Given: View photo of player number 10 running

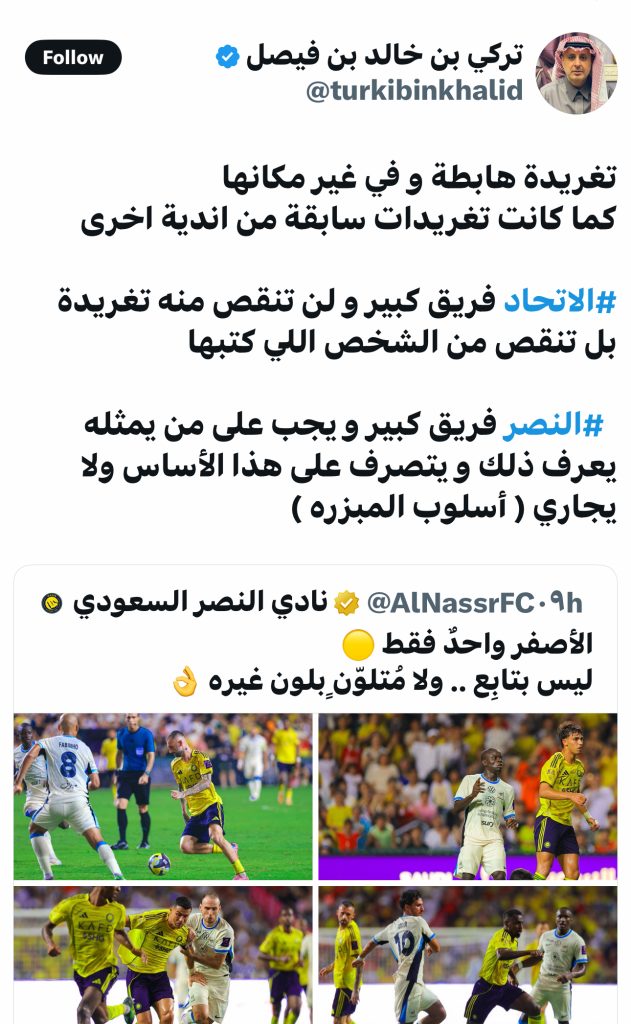Looking at the screenshot, I should 467,955.
